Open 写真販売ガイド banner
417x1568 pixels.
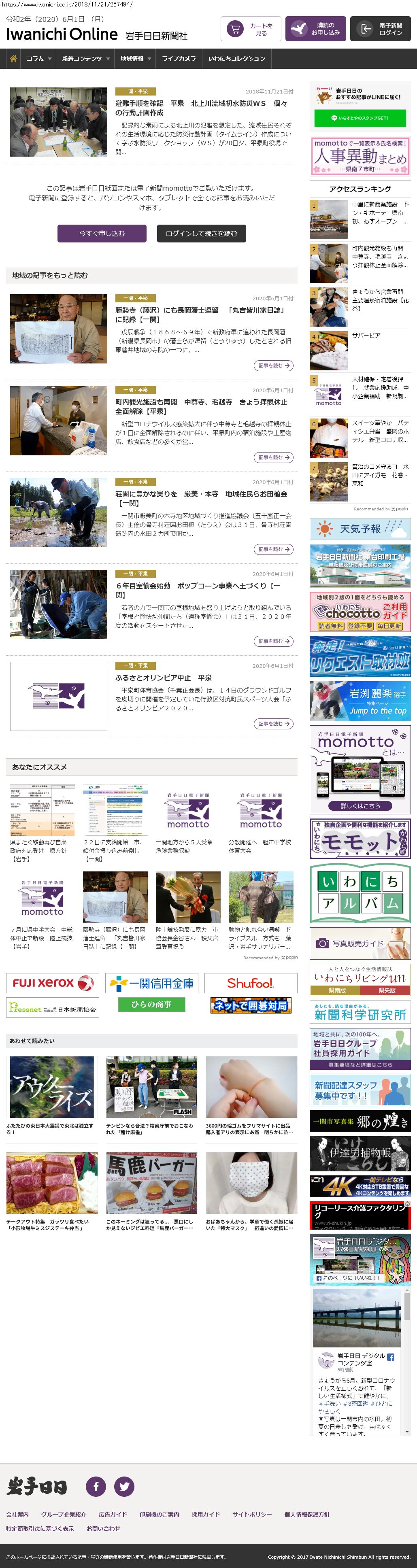360,943
